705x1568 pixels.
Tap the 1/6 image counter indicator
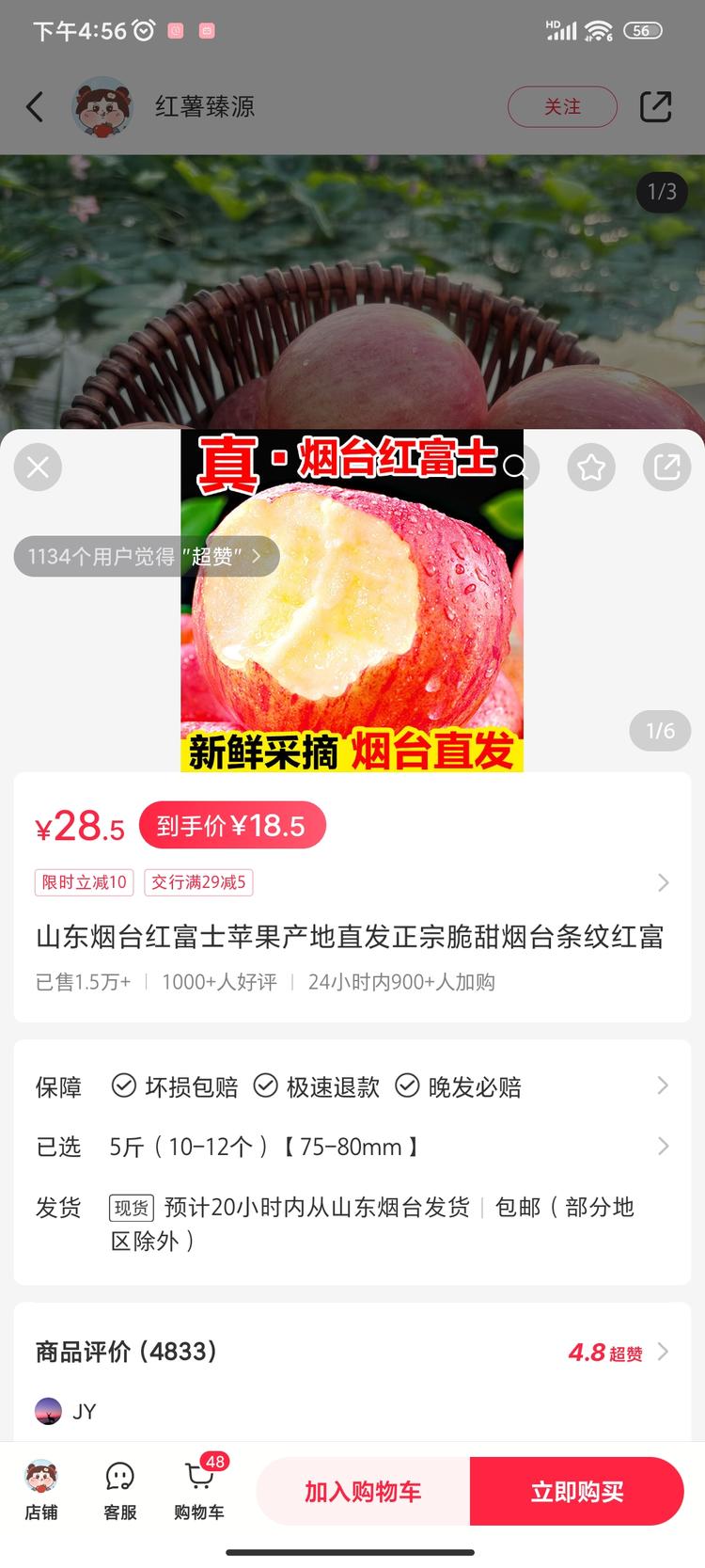coord(659,731)
